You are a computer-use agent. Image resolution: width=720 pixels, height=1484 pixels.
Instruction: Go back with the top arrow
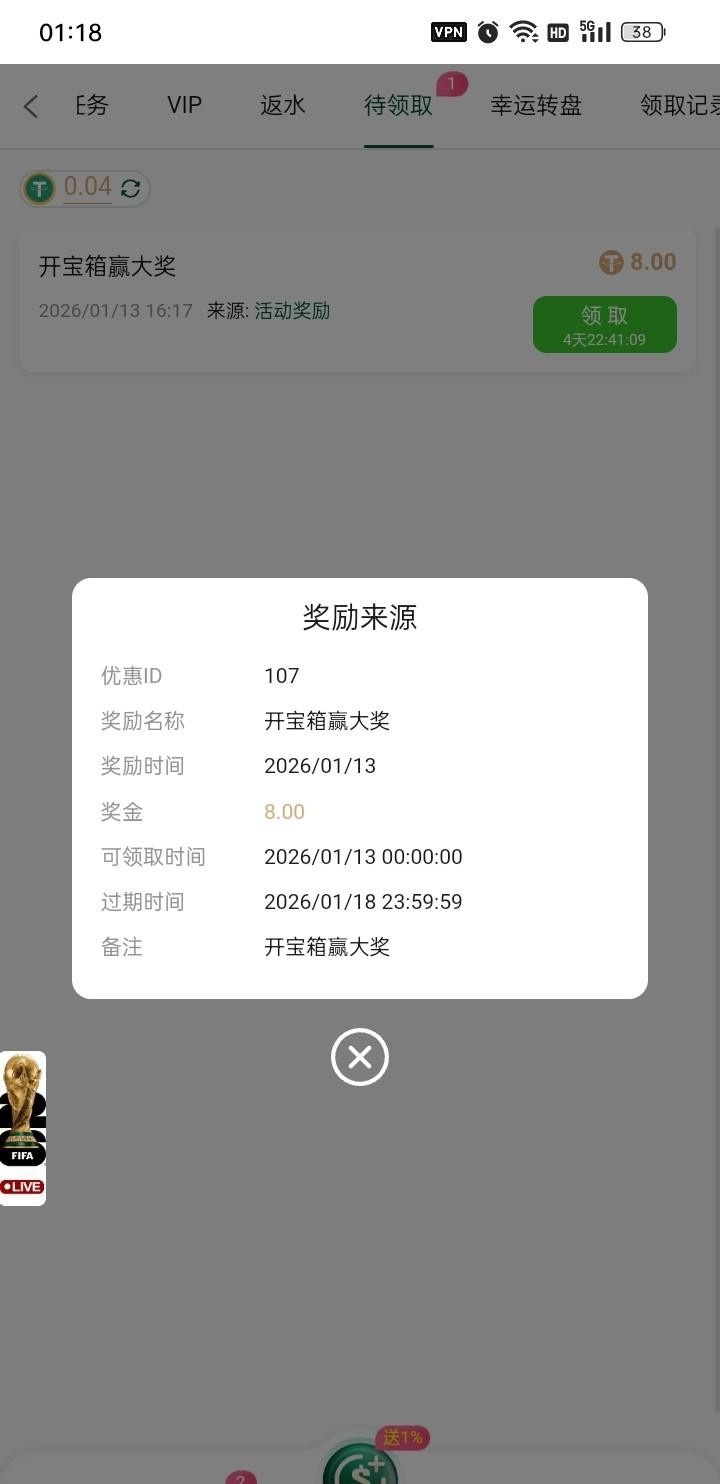pos(31,106)
